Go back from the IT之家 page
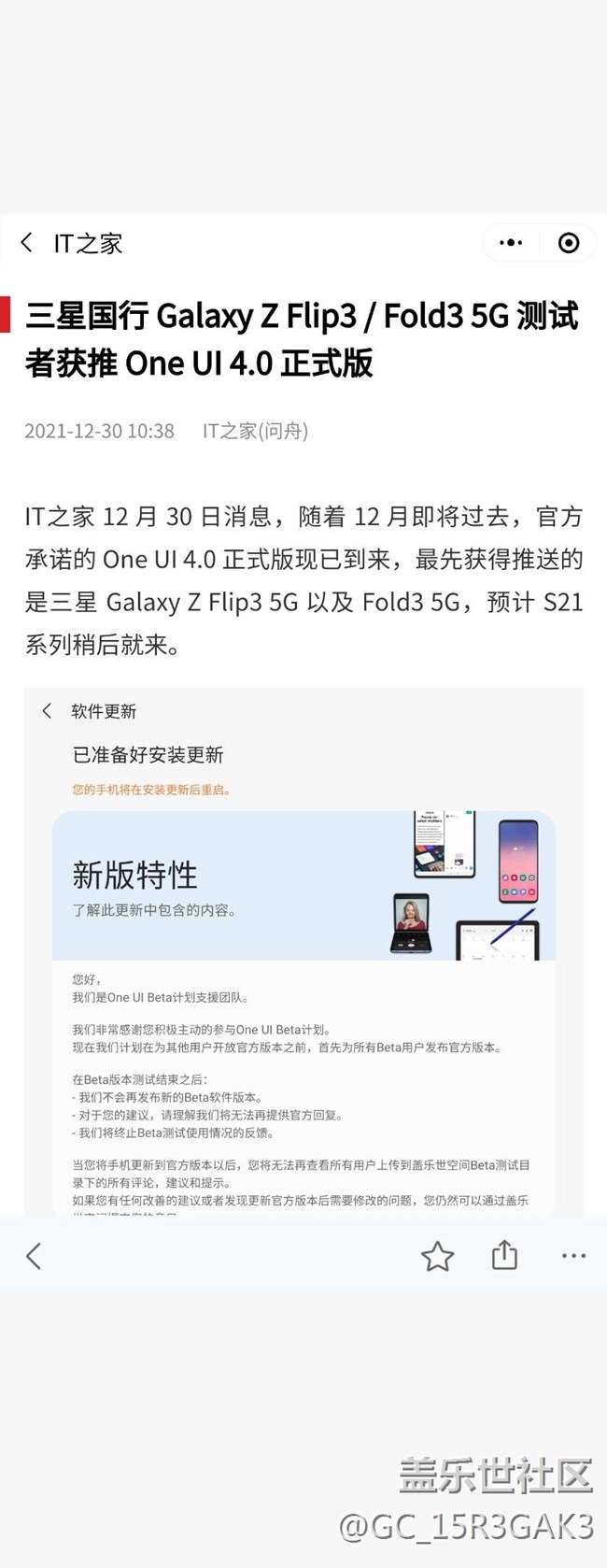This screenshot has height=1568, width=607. pyautogui.click(x=27, y=243)
